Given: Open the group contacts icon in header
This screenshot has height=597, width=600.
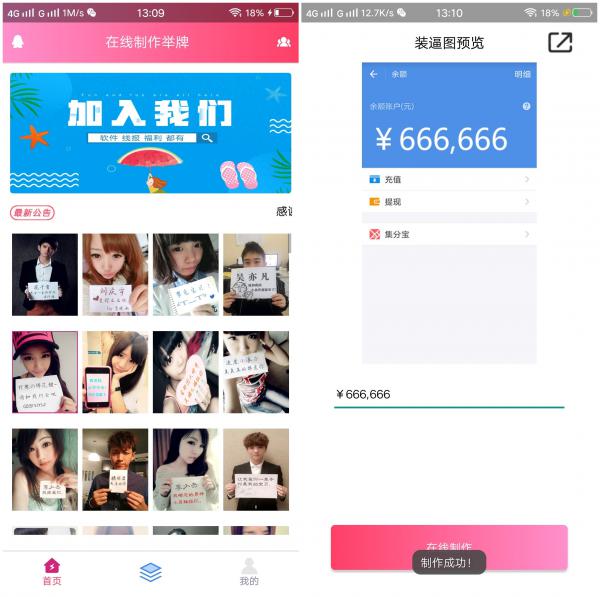Looking at the screenshot, I should pyautogui.click(x=283, y=42).
